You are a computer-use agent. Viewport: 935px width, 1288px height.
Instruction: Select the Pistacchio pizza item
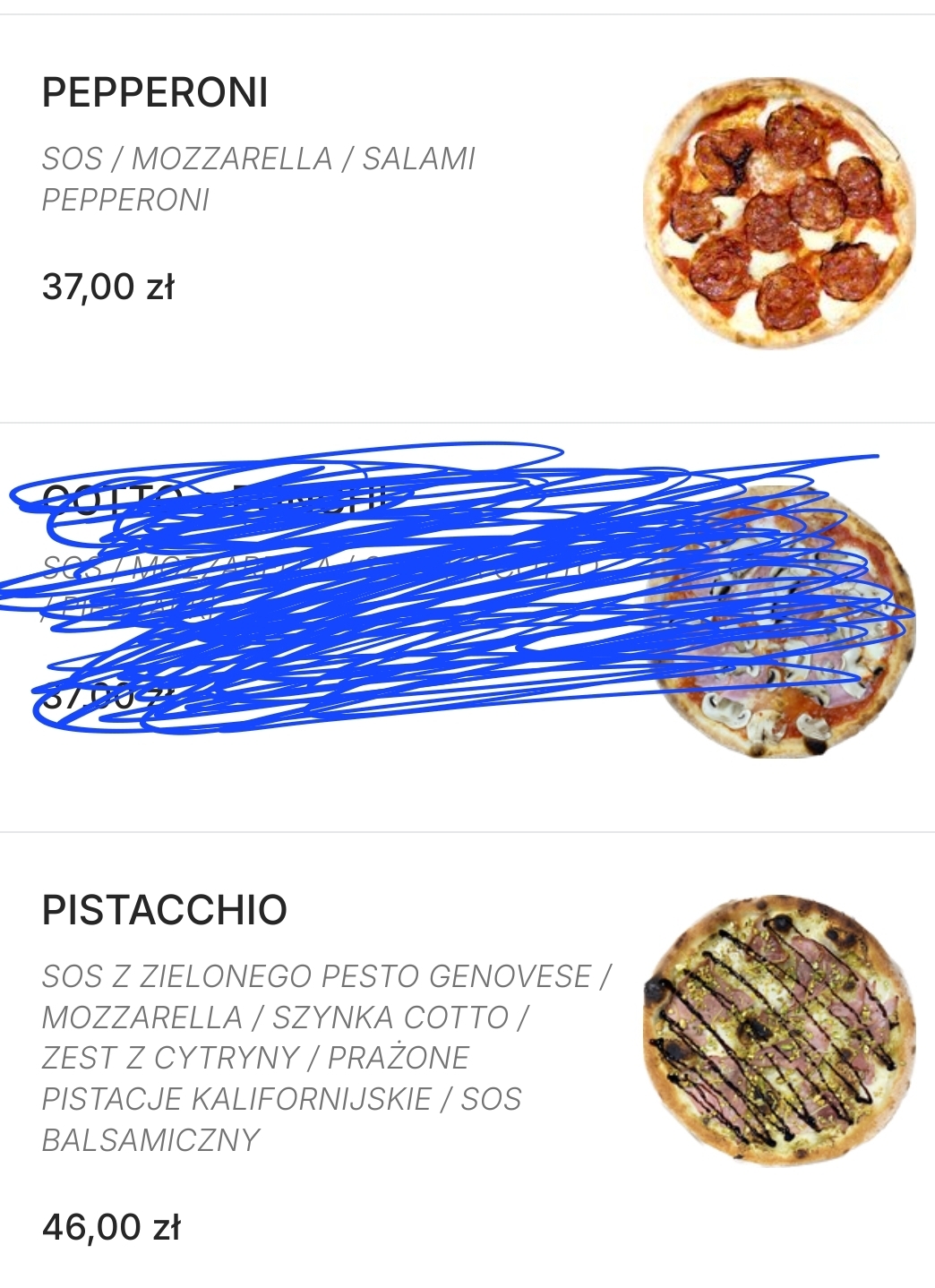(164, 910)
